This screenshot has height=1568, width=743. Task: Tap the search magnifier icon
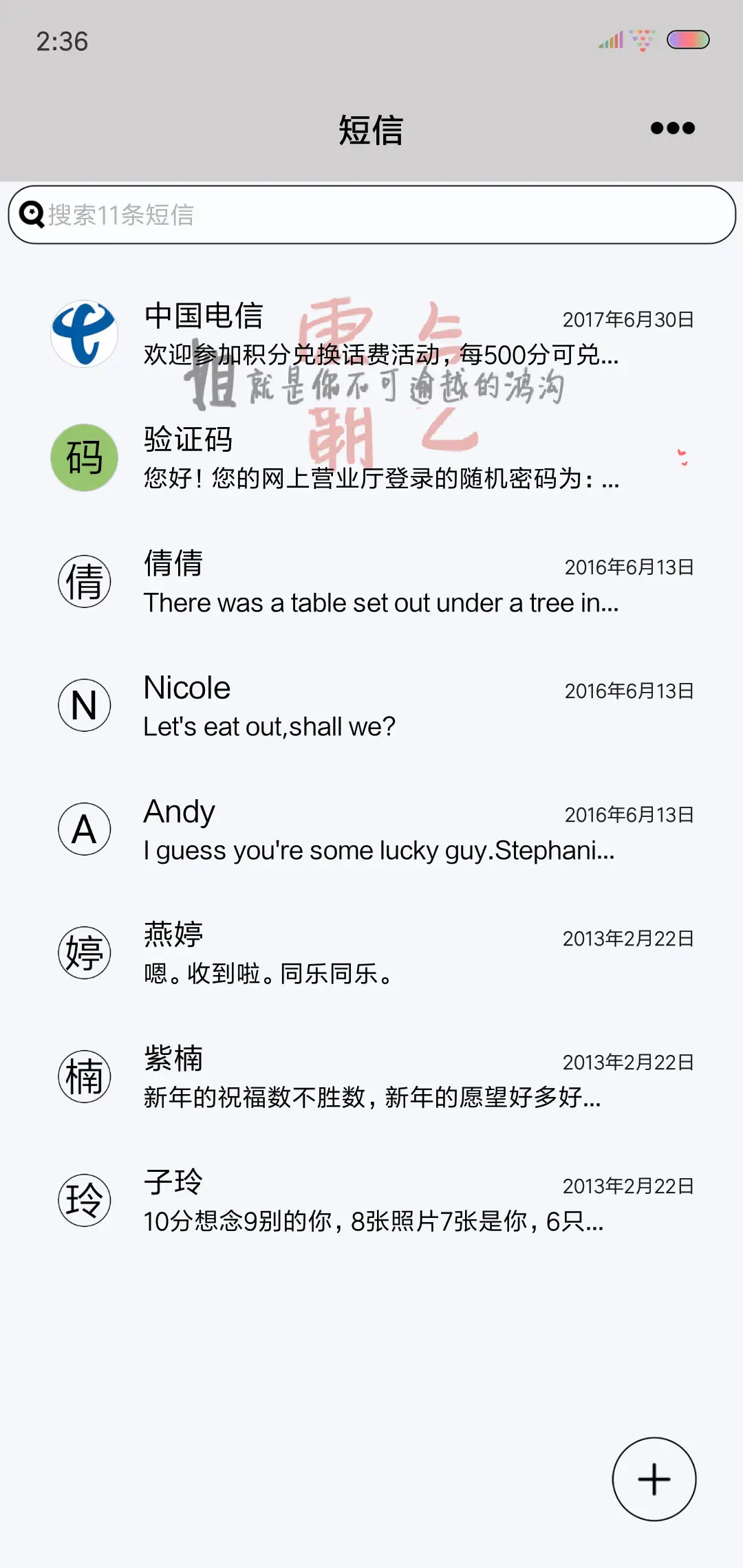click(x=30, y=214)
